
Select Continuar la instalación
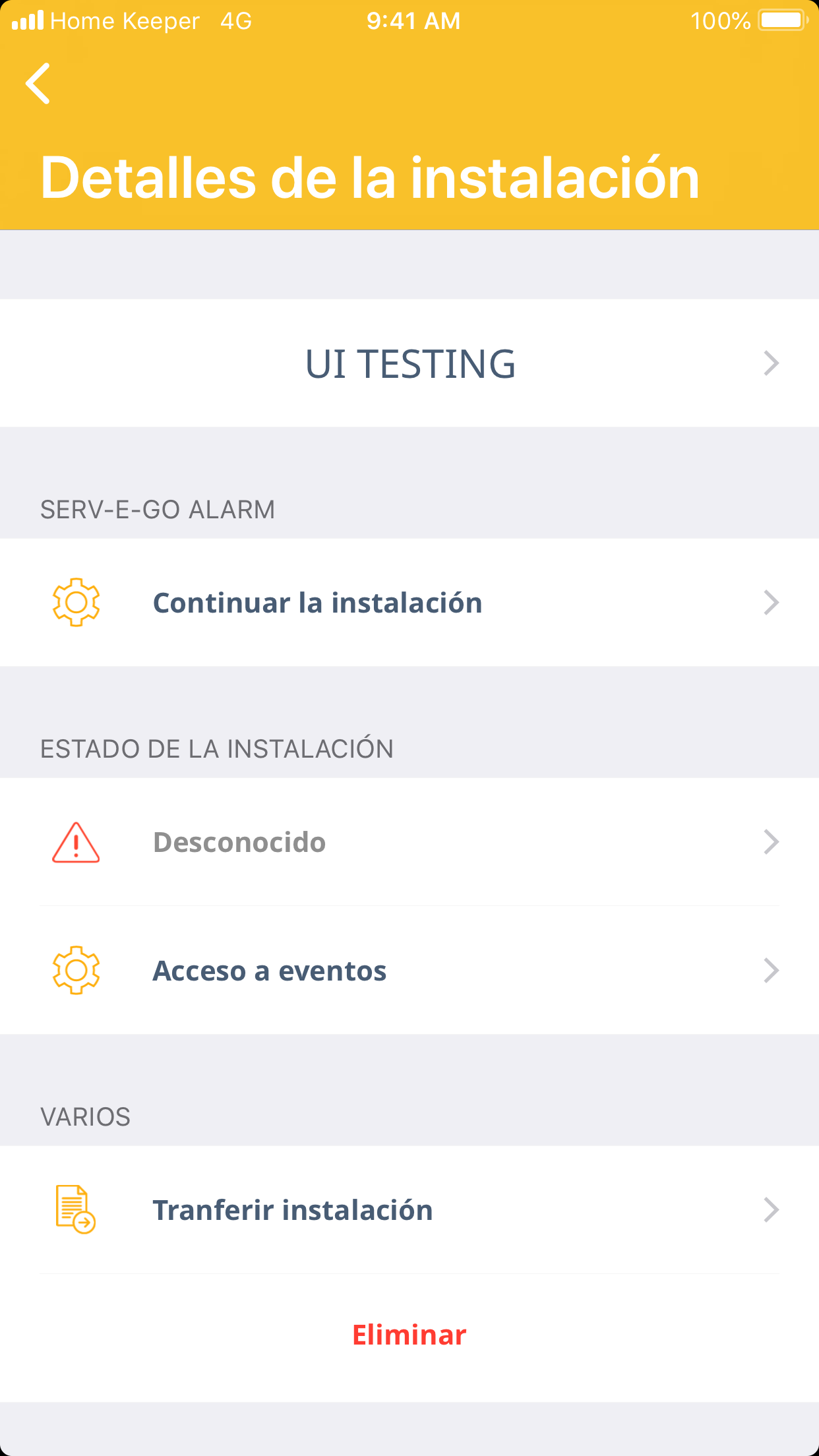tap(409, 603)
